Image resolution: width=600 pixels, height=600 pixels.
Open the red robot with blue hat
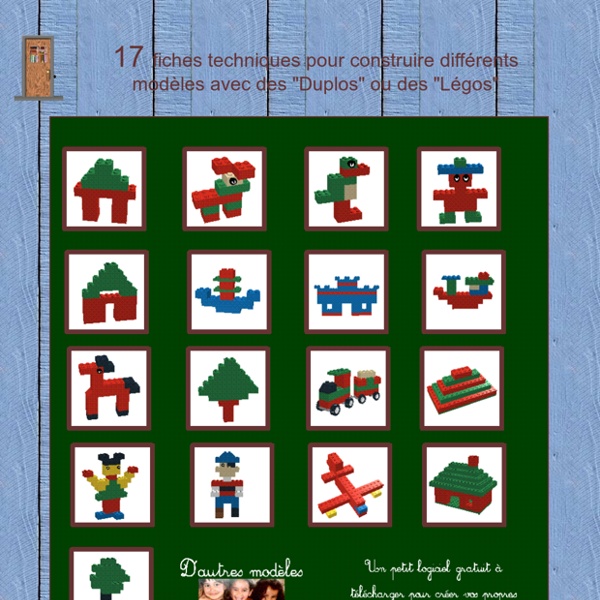[x=459, y=190]
